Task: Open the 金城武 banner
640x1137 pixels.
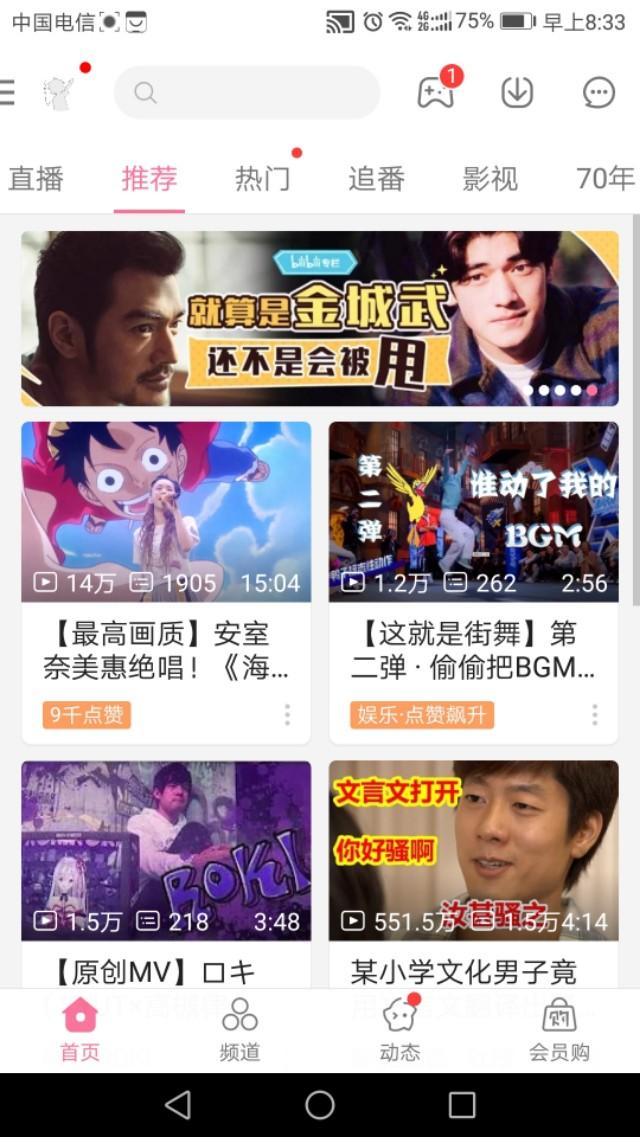Action: (x=320, y=318)
